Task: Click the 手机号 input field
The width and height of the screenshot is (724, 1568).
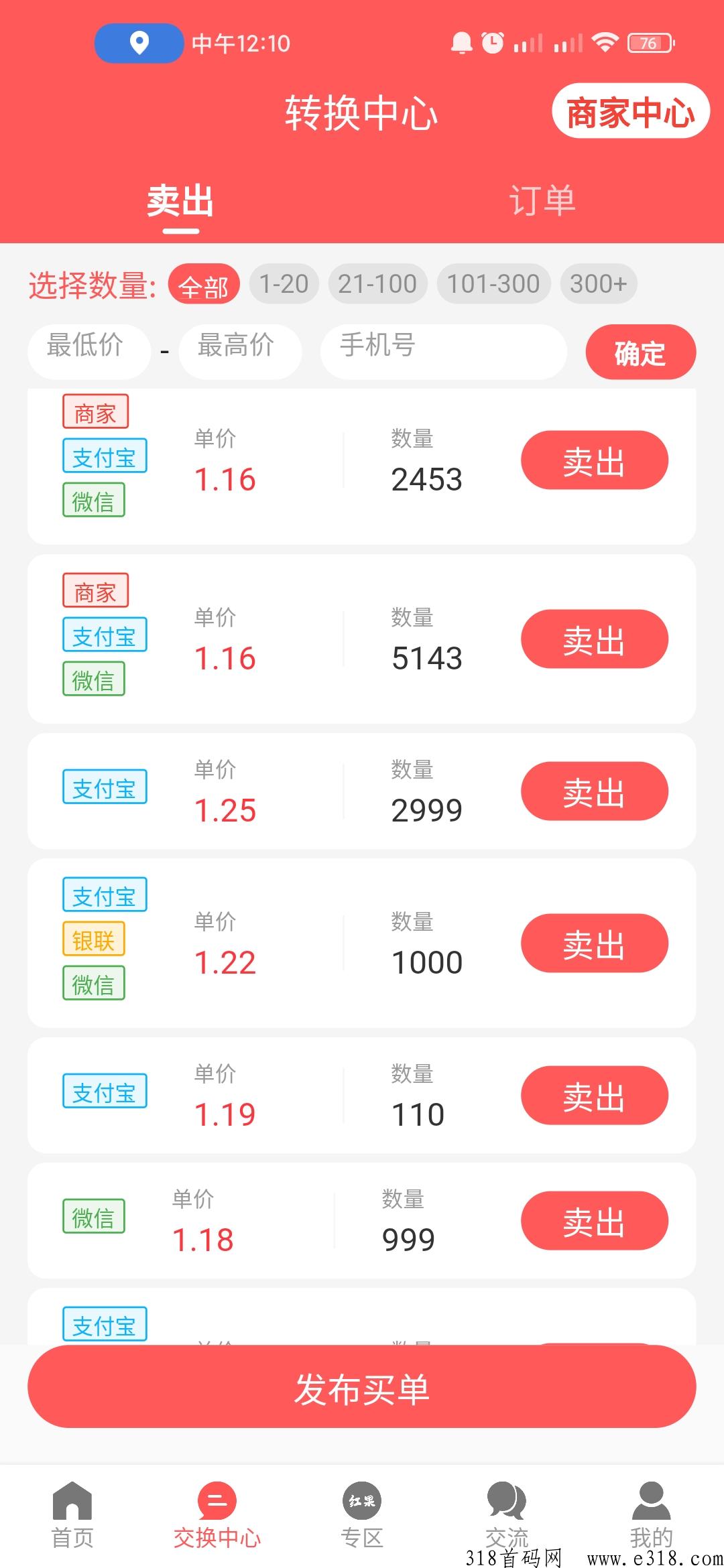Action: [442, 352]
